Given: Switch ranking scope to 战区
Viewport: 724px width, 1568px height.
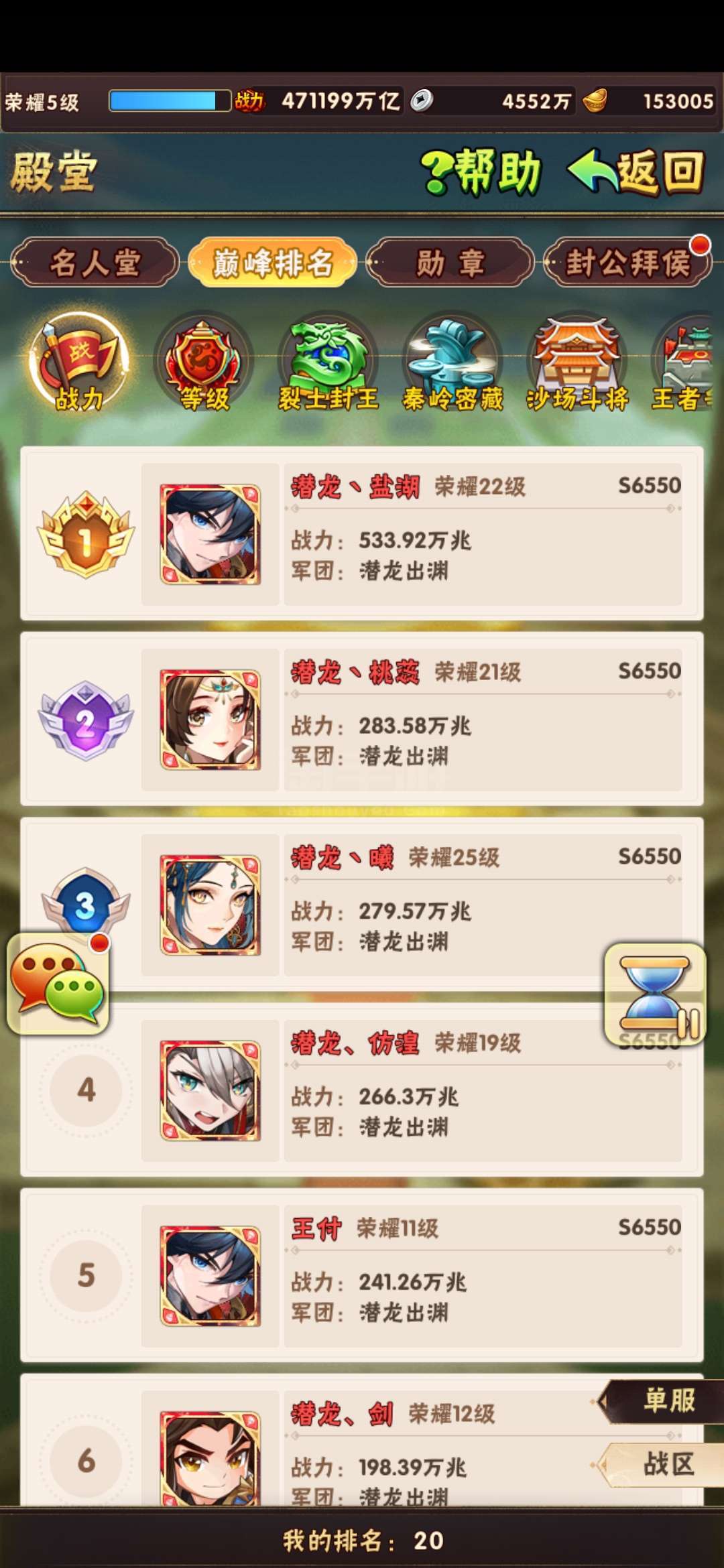Looking at the screenshot, I should pyautogui.click(x=661, y=1464).
